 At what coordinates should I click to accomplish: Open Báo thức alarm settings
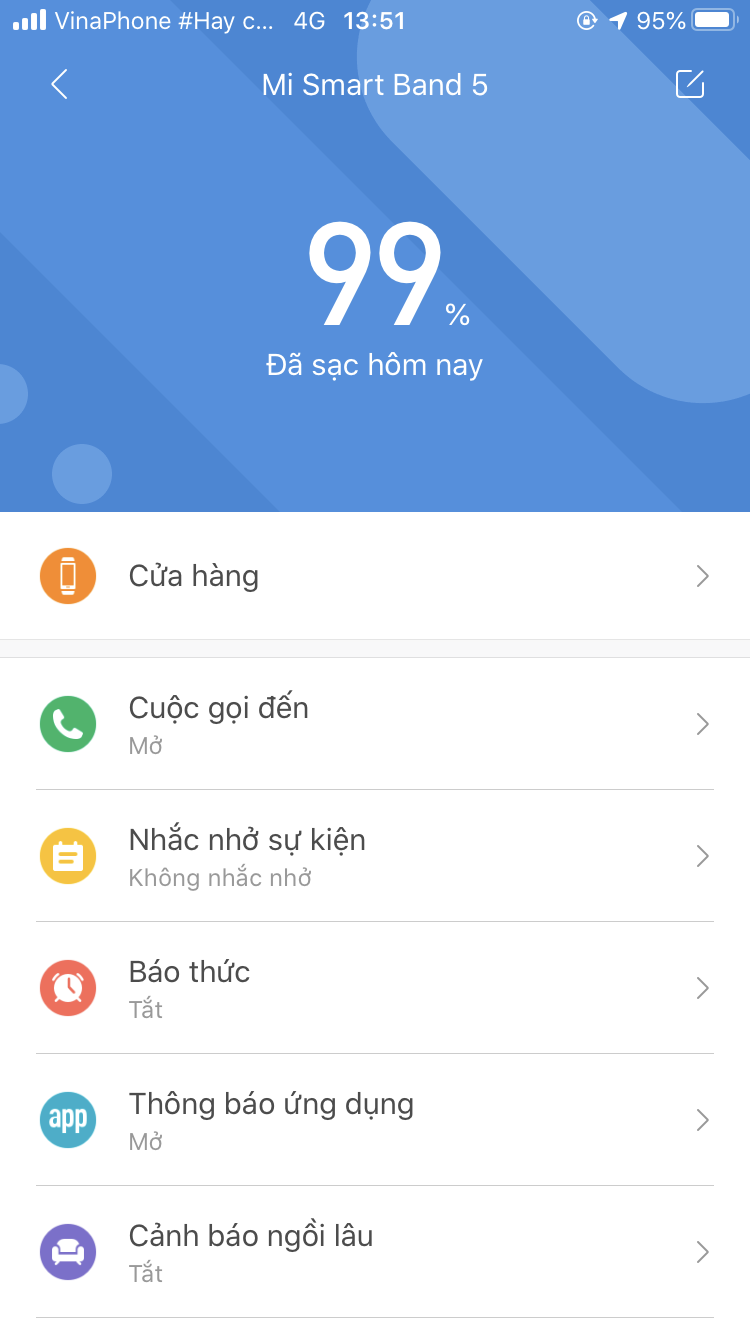click(x=375, y=988)
